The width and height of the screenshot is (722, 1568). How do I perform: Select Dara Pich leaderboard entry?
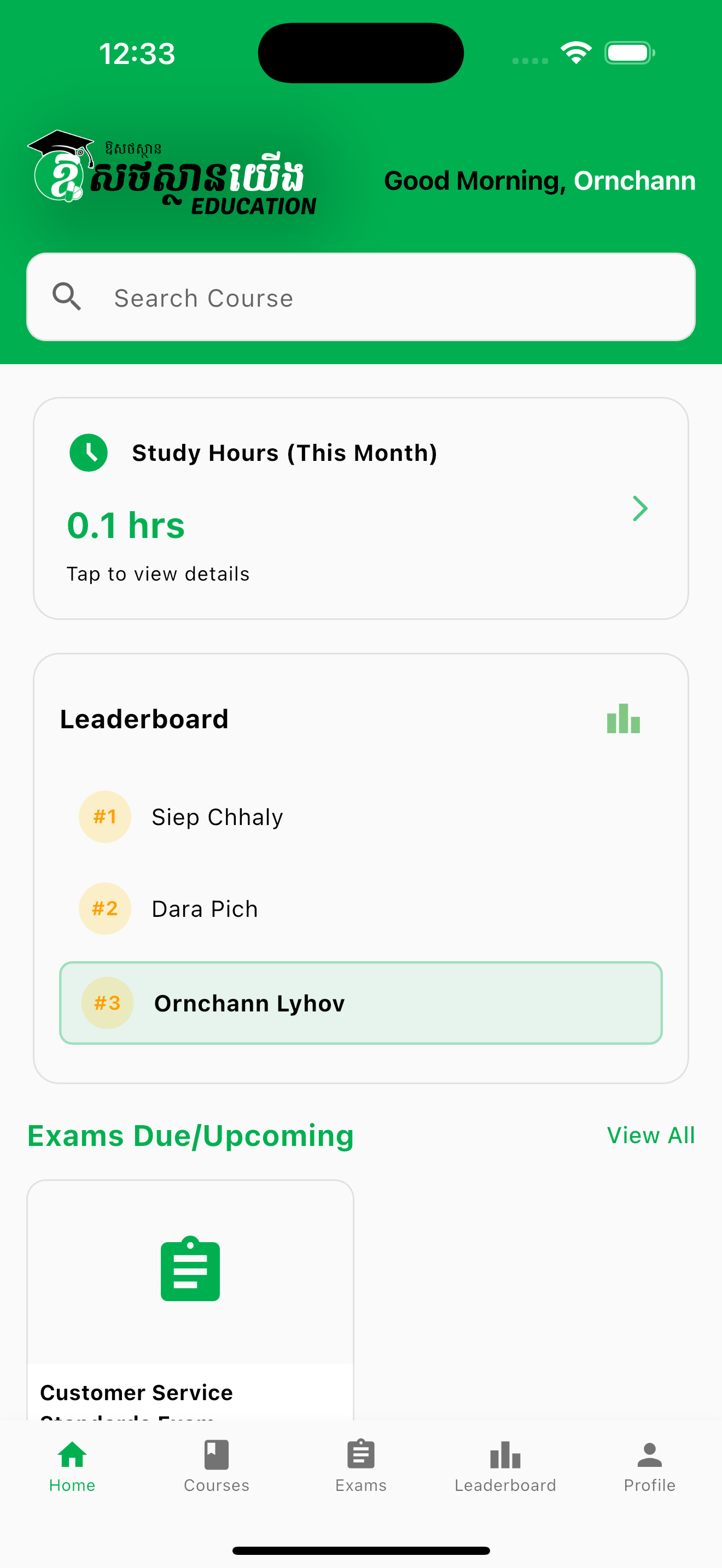[205, 908]
